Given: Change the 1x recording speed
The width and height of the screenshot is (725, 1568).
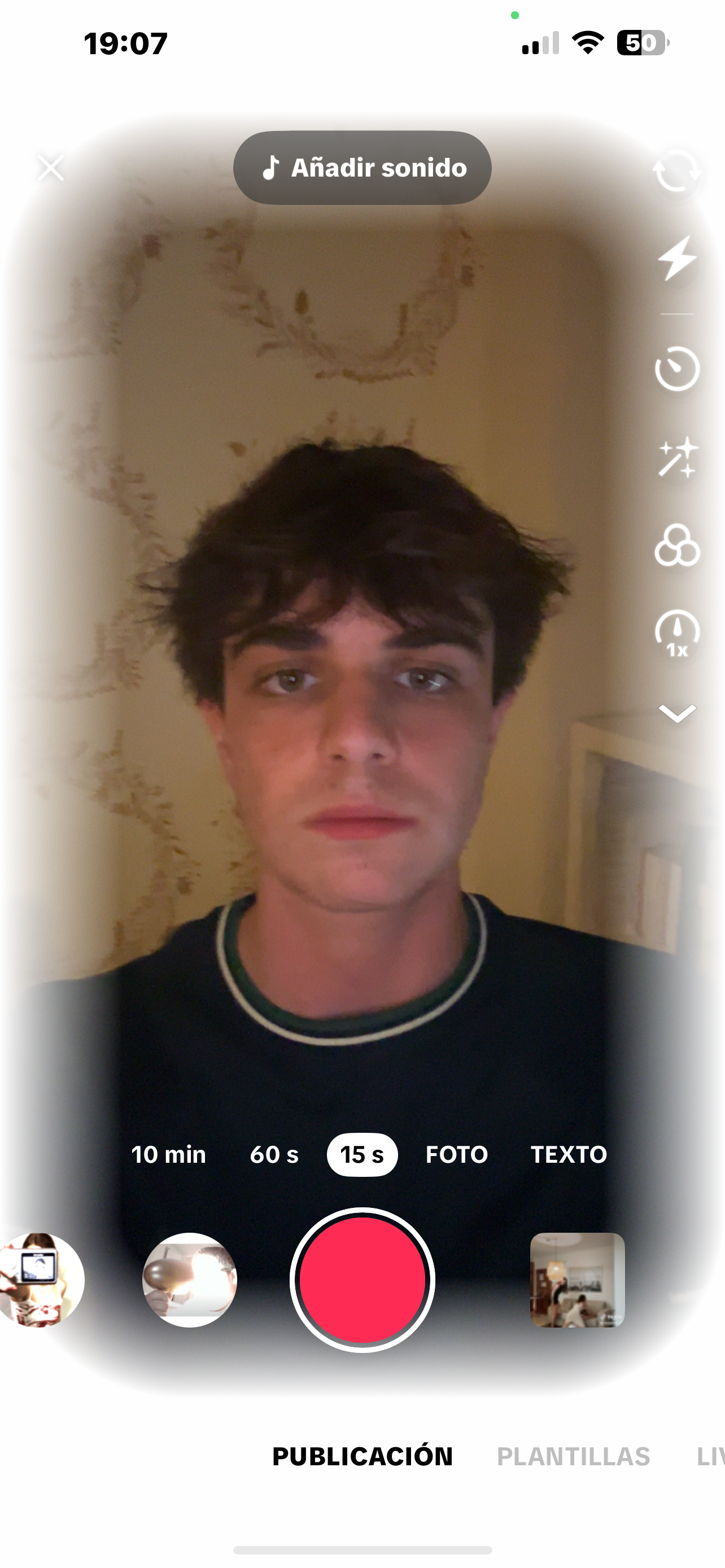Looking at the screenshot, I should point(677,634).
